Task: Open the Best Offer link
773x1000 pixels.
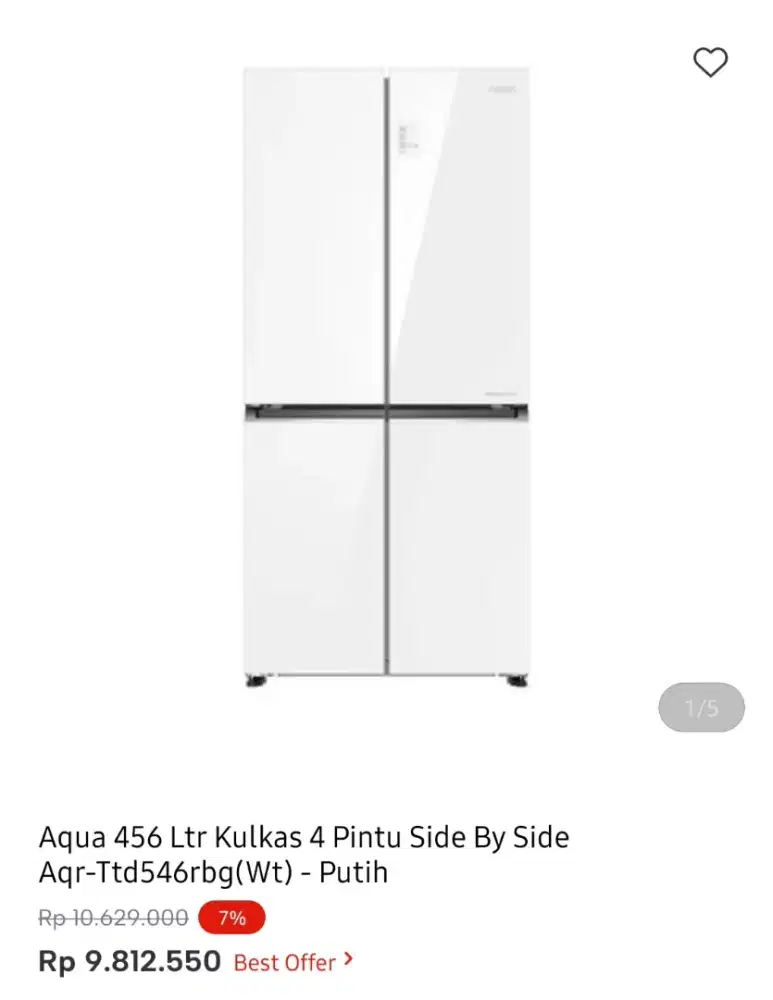Action: [292, 962]
